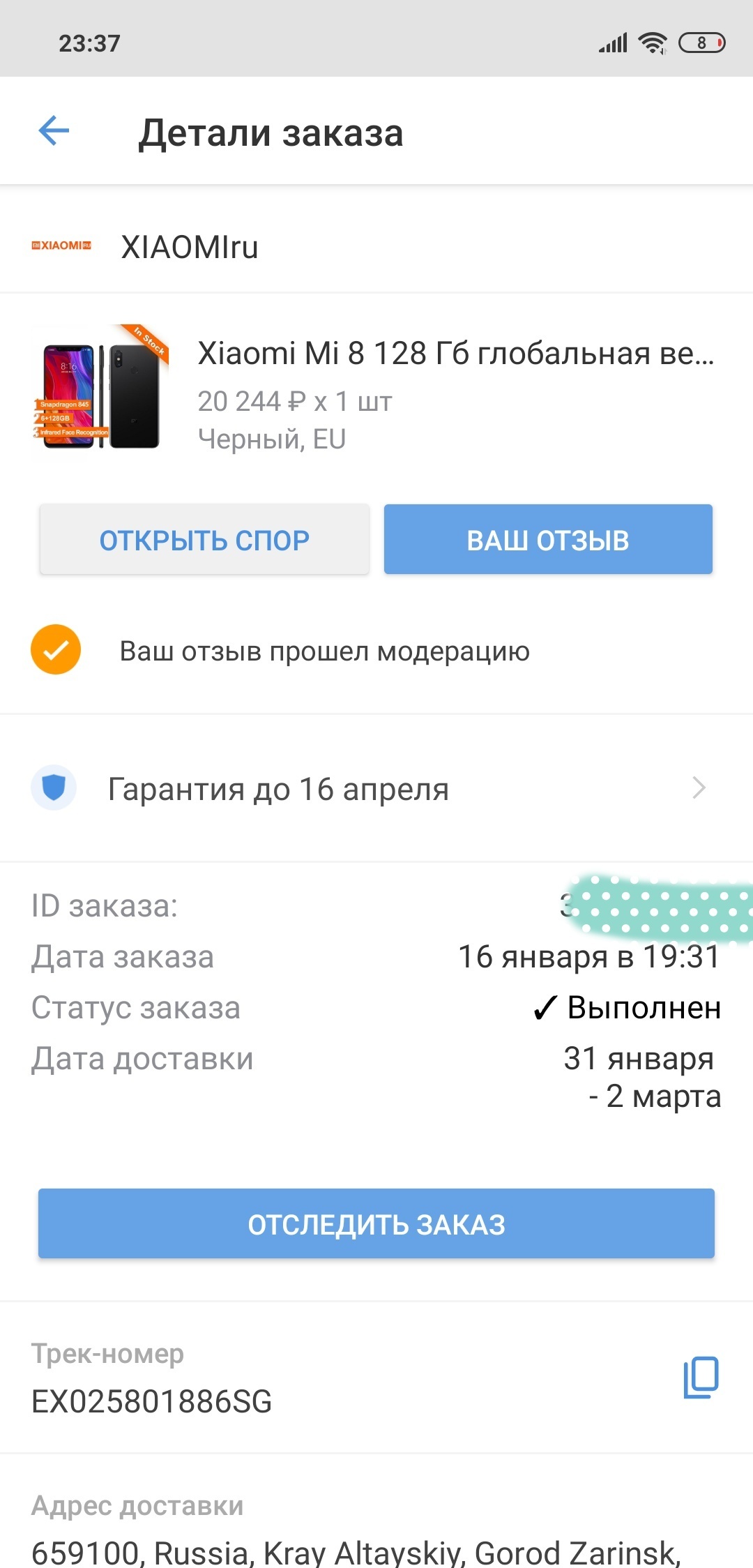The width and height of the screenshot is (753, 1568).
Task: Tap the ОТКРЫТЬ СПОР button
Action: pyautogui.click(x=204, y=540)
